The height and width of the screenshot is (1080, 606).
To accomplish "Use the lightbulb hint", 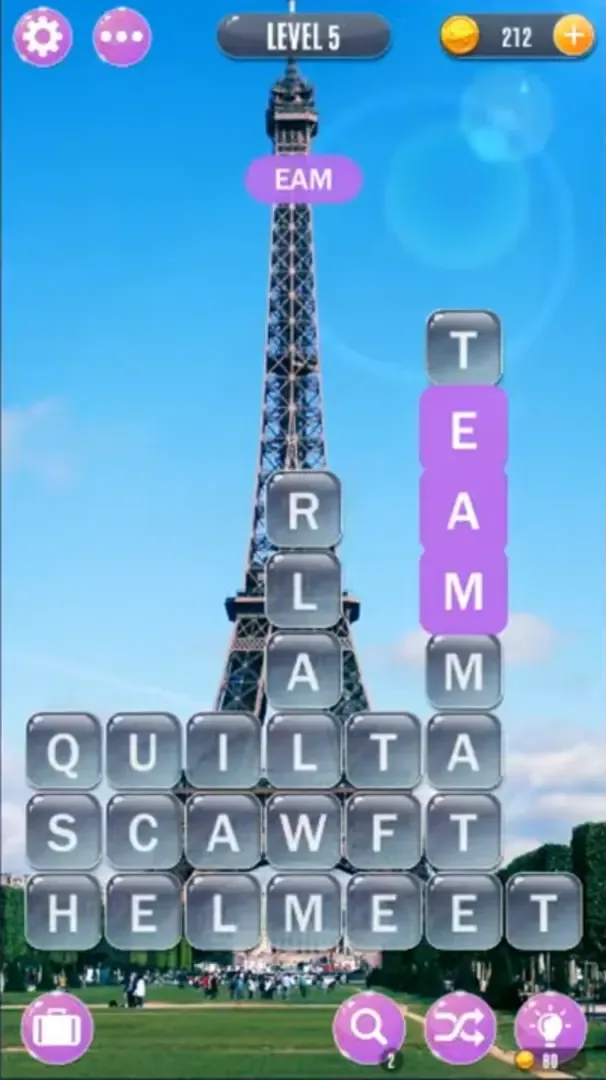I will click(549, 1025).
